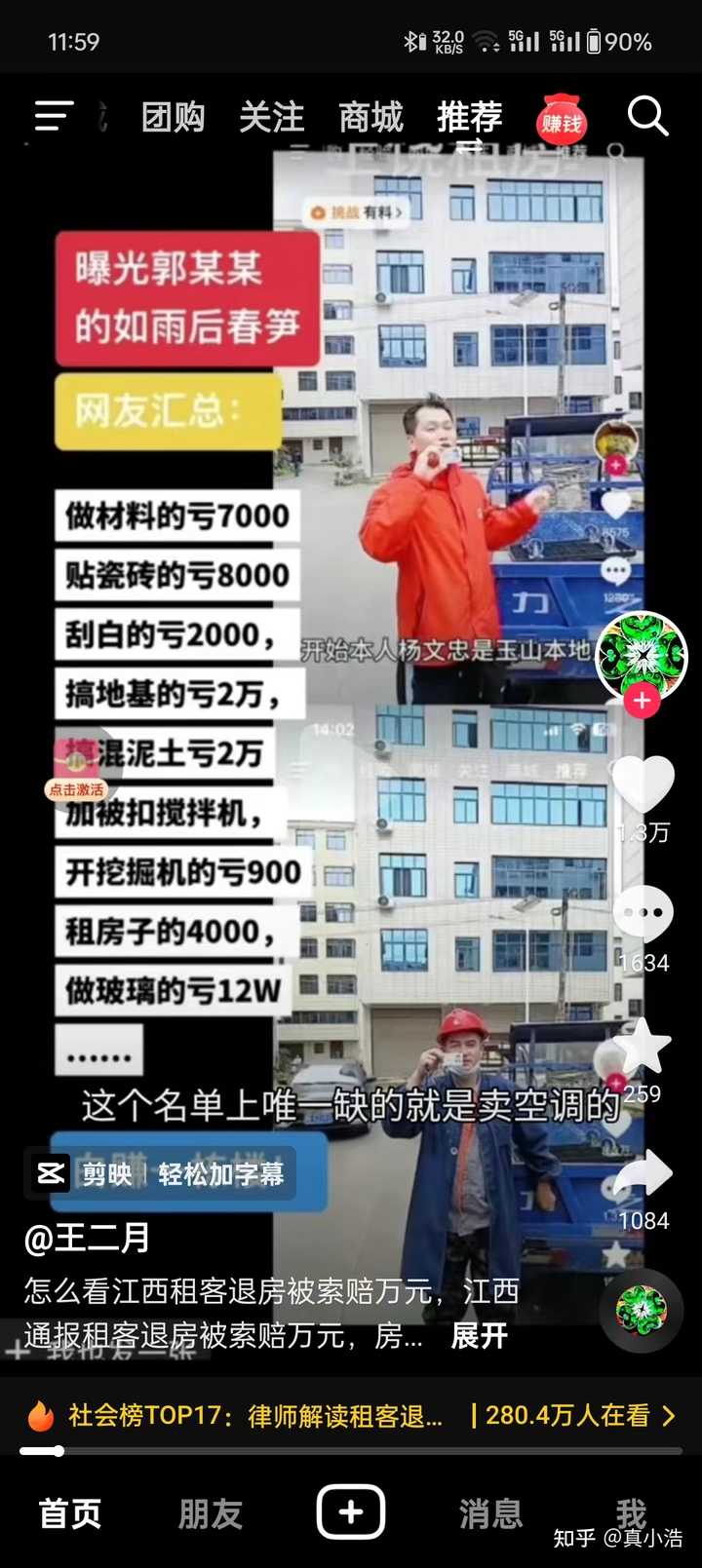Switch to the 商城 tab
Image resolution: width=702 pixels, height=1568 pixels.
[370, 118]
